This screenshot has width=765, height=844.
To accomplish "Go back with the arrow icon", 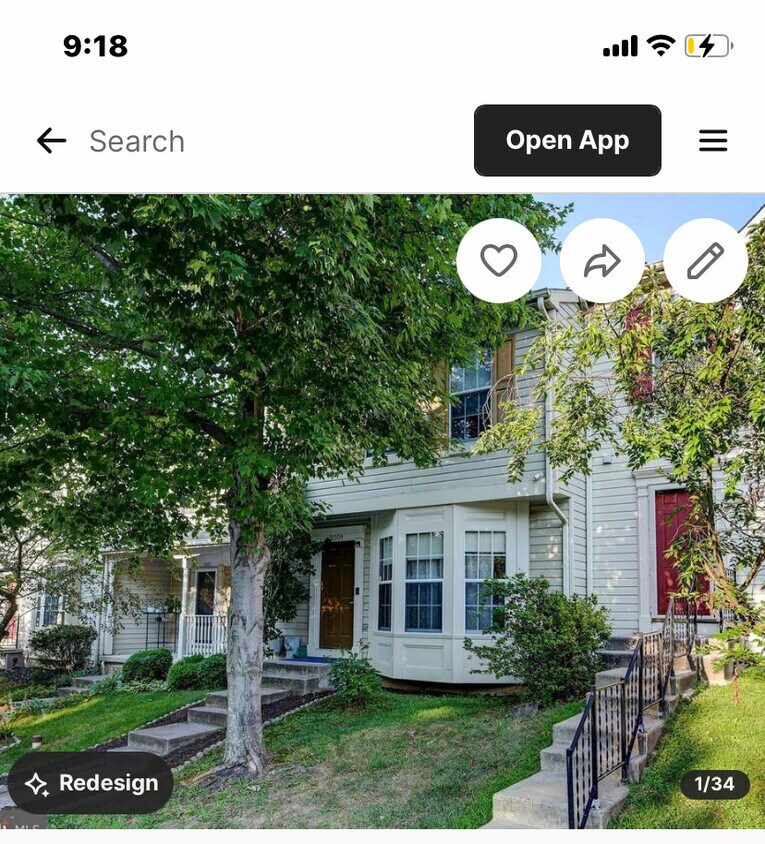I will pos(51,141).
